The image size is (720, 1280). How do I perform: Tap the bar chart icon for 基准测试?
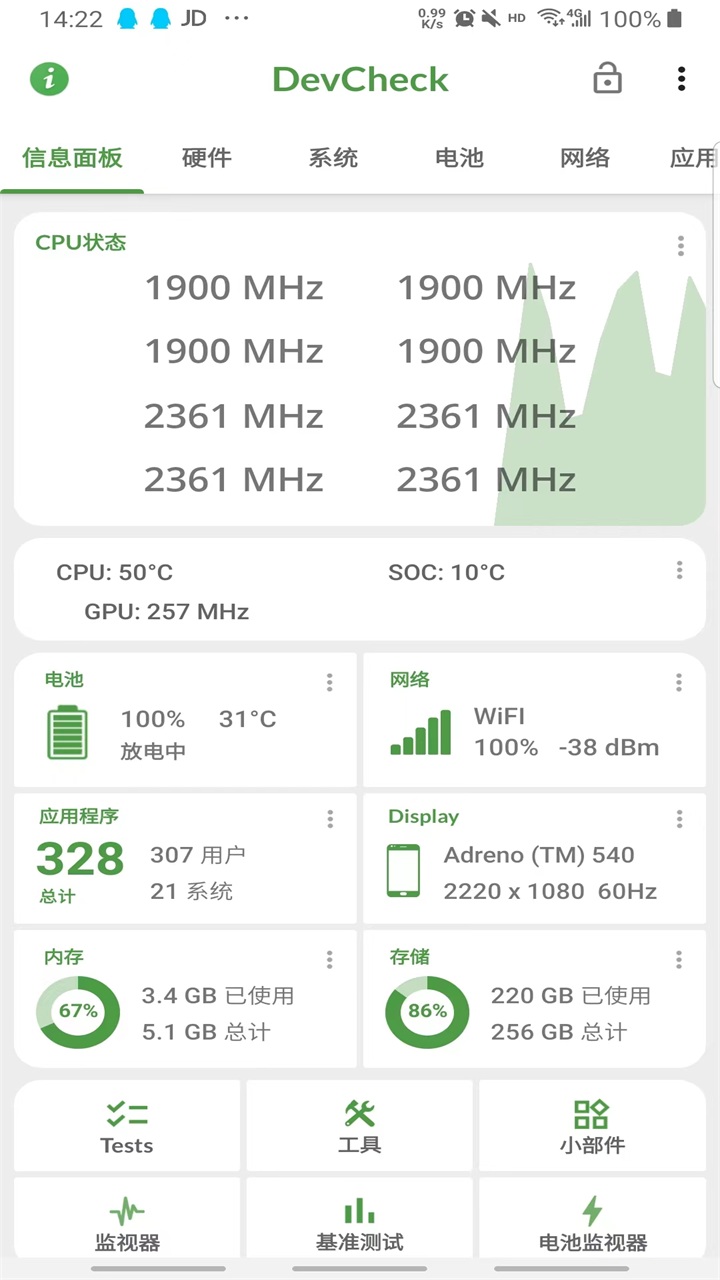[359, 1207]
